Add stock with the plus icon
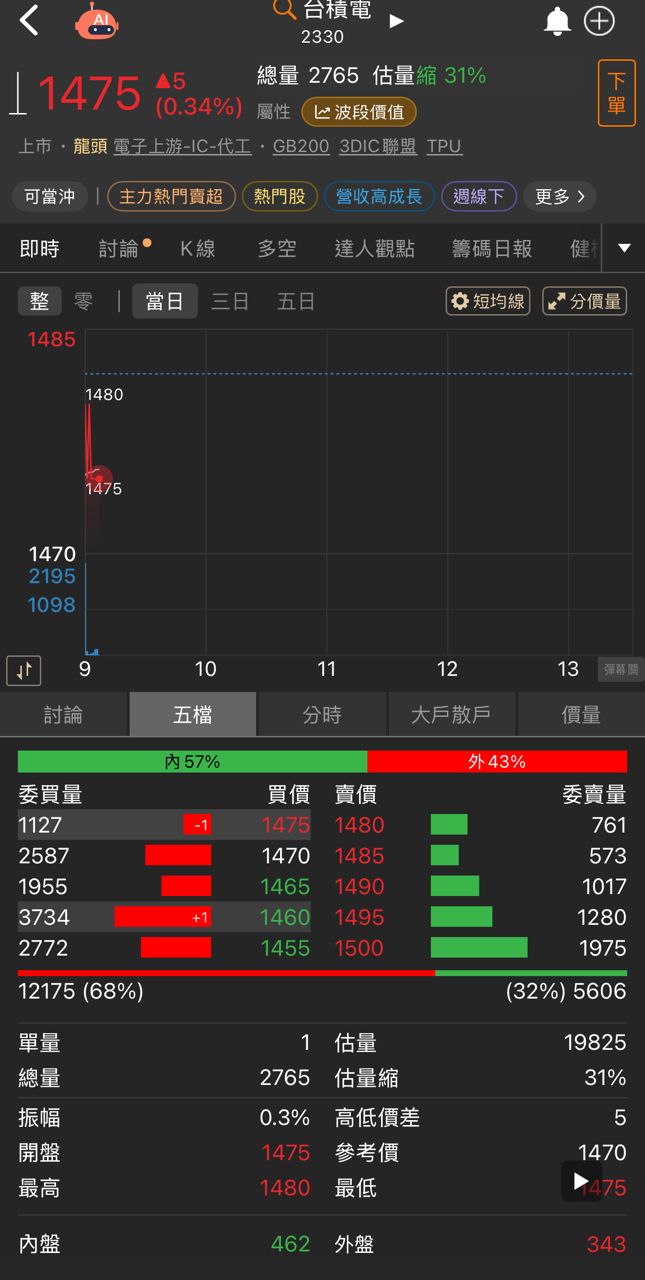The height and width of the screenshot is (1280, 645). coord(599,21)
